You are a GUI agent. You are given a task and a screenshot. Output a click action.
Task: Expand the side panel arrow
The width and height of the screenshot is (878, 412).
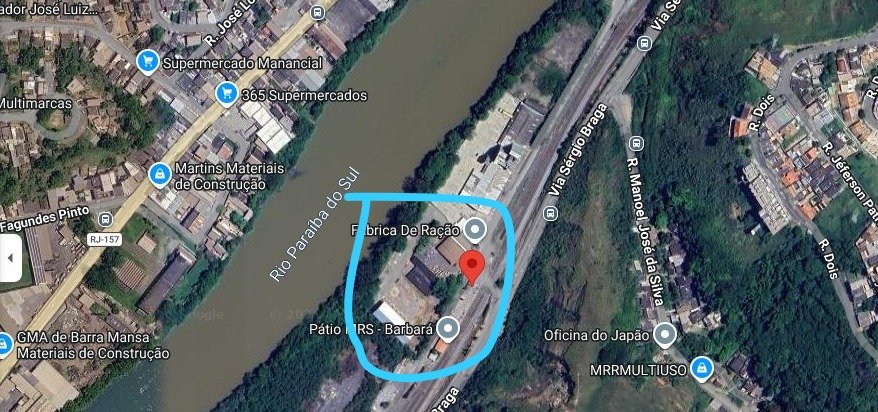[x=10, y=258]
